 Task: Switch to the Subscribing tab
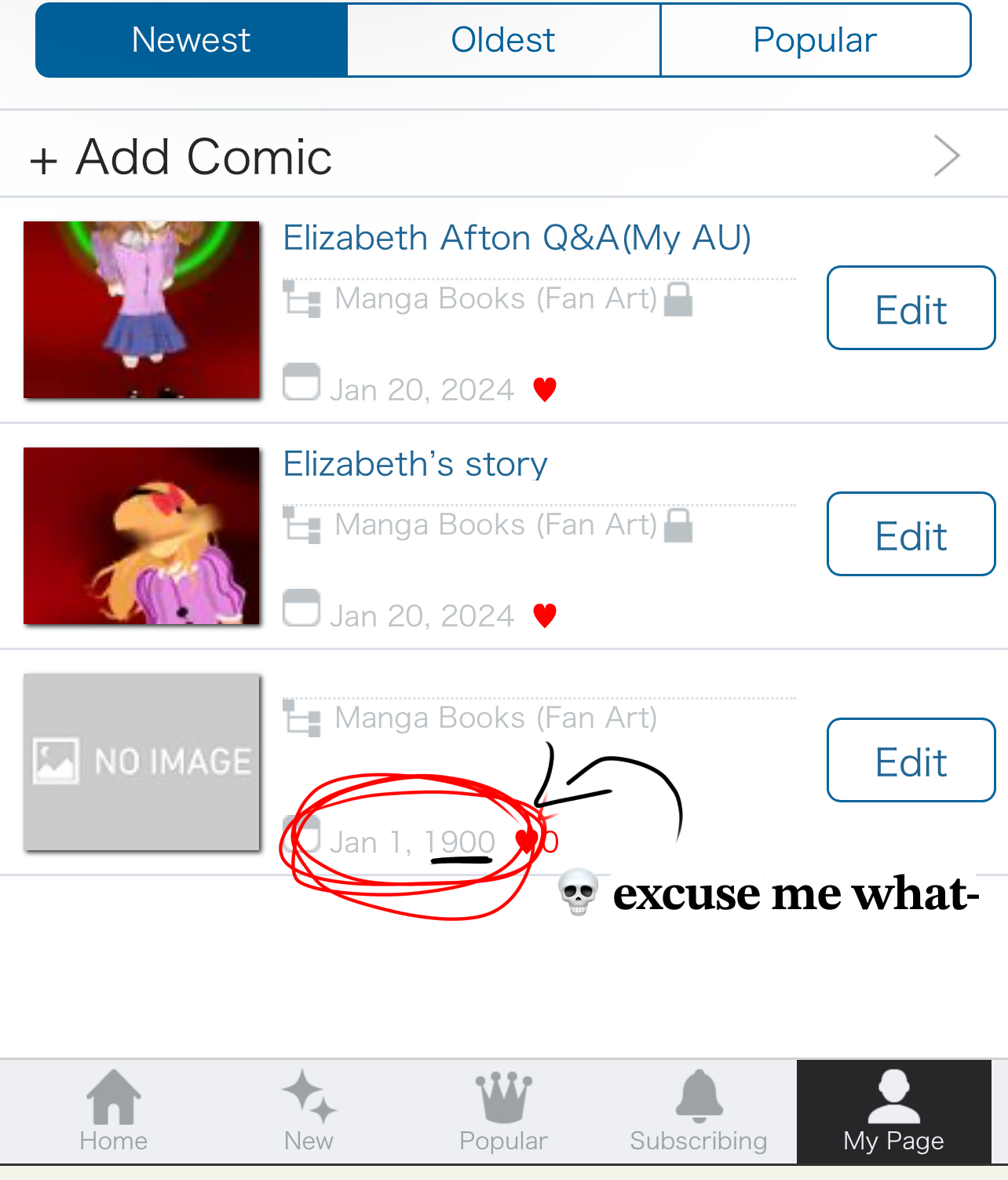pyautogui.click(x=698, y=1112)
